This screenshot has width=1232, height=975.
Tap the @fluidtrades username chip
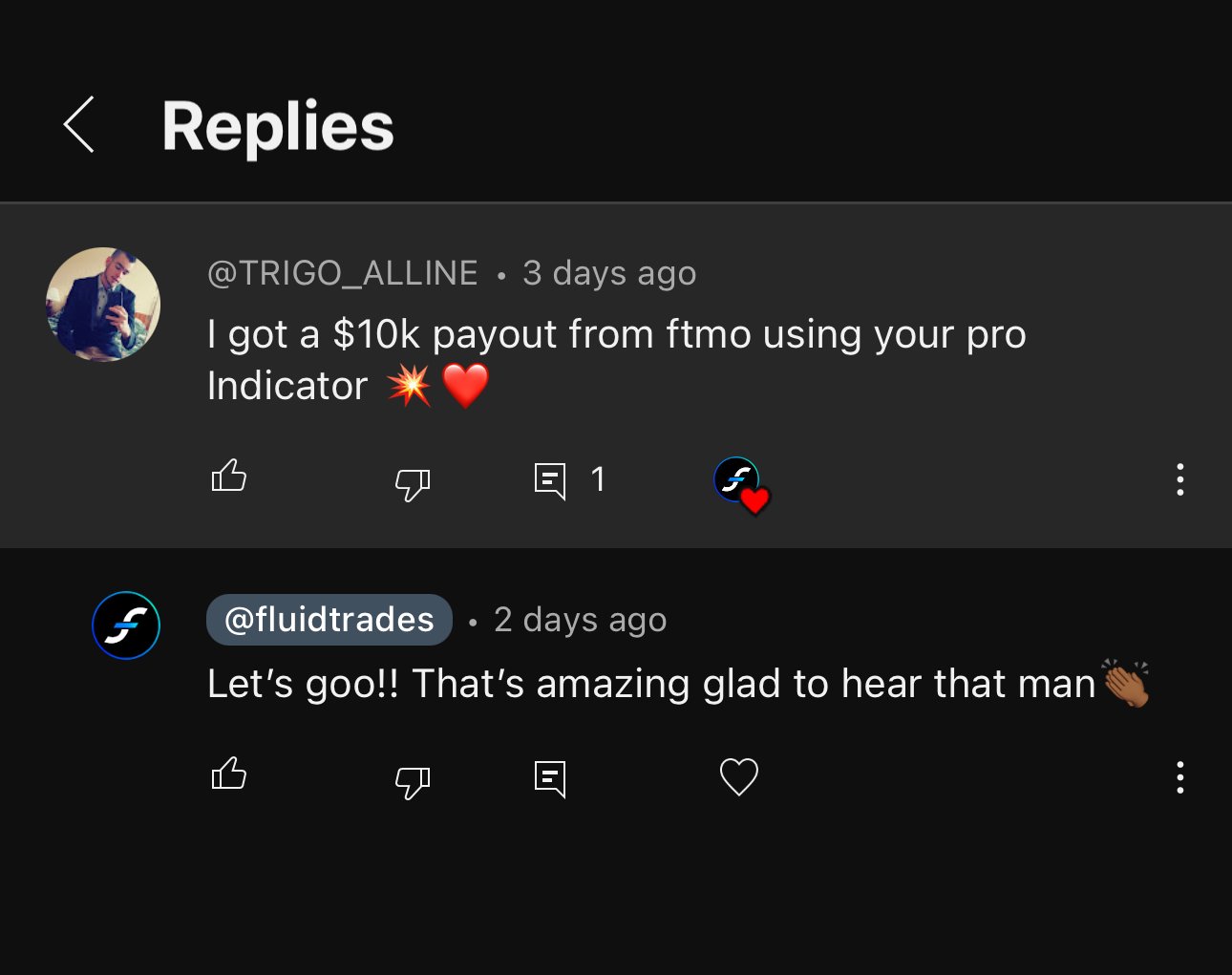329,620
